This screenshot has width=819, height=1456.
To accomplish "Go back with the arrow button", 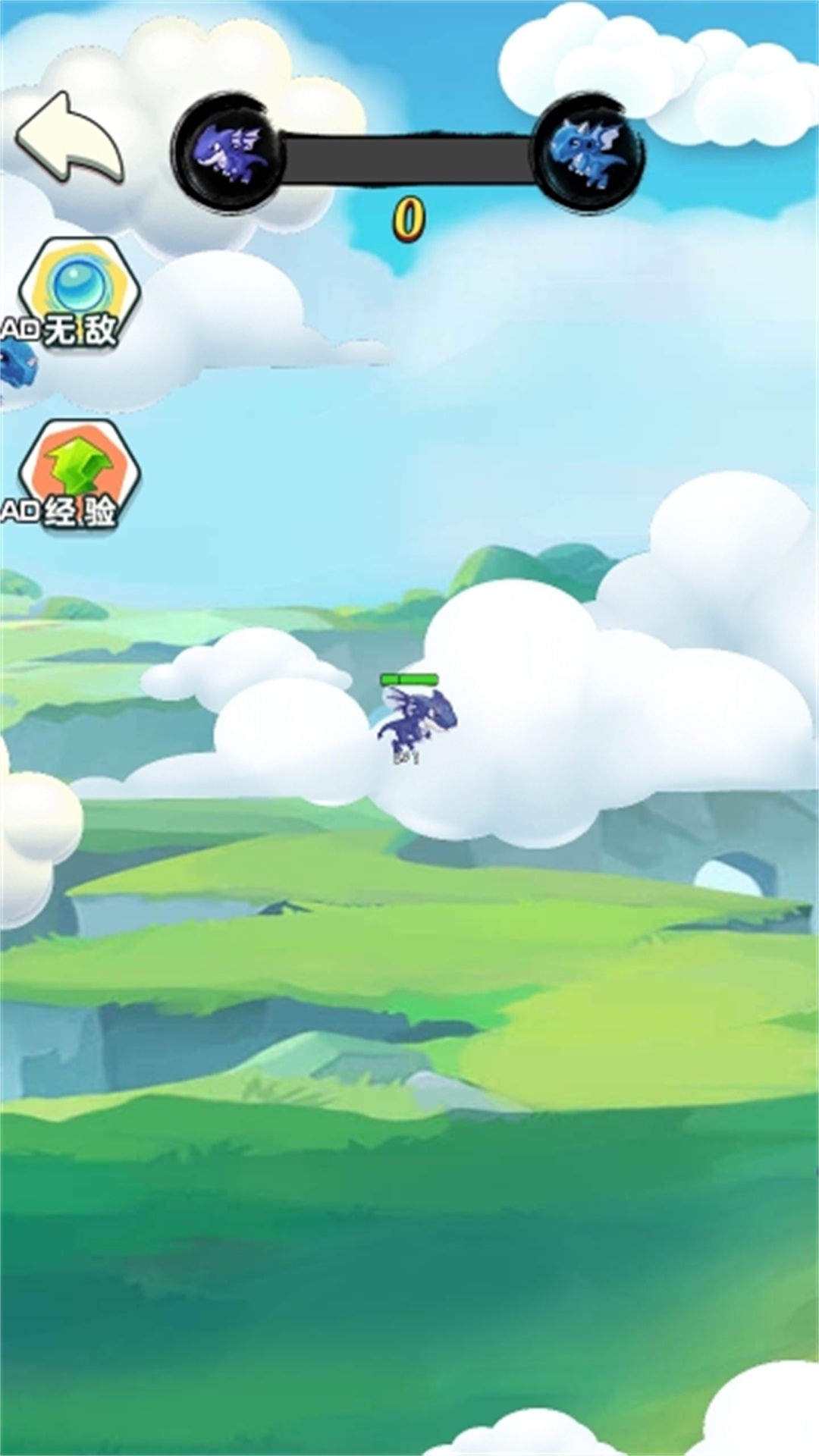I will (x=70, y=138).
